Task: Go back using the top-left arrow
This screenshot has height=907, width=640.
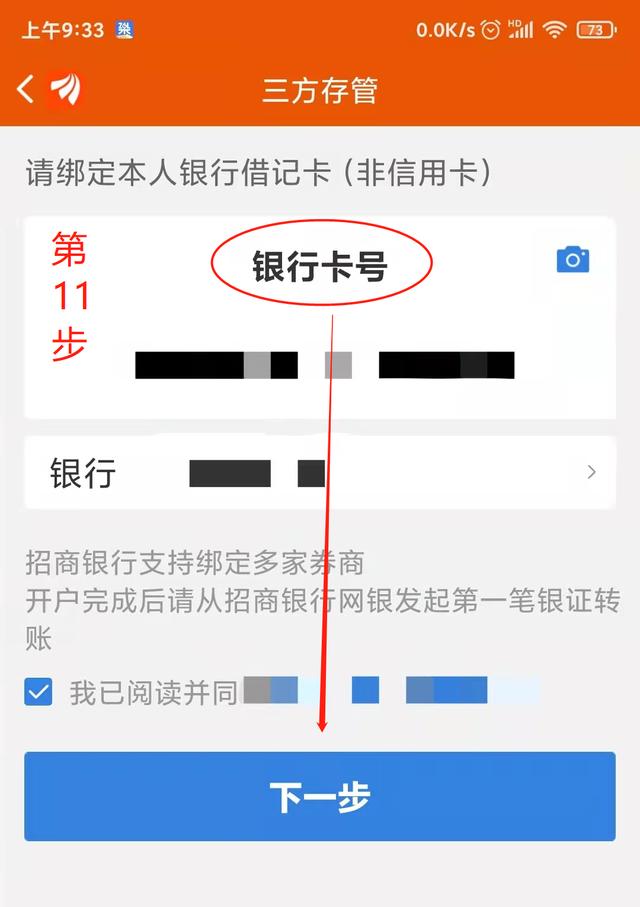Action: point(26,90)
